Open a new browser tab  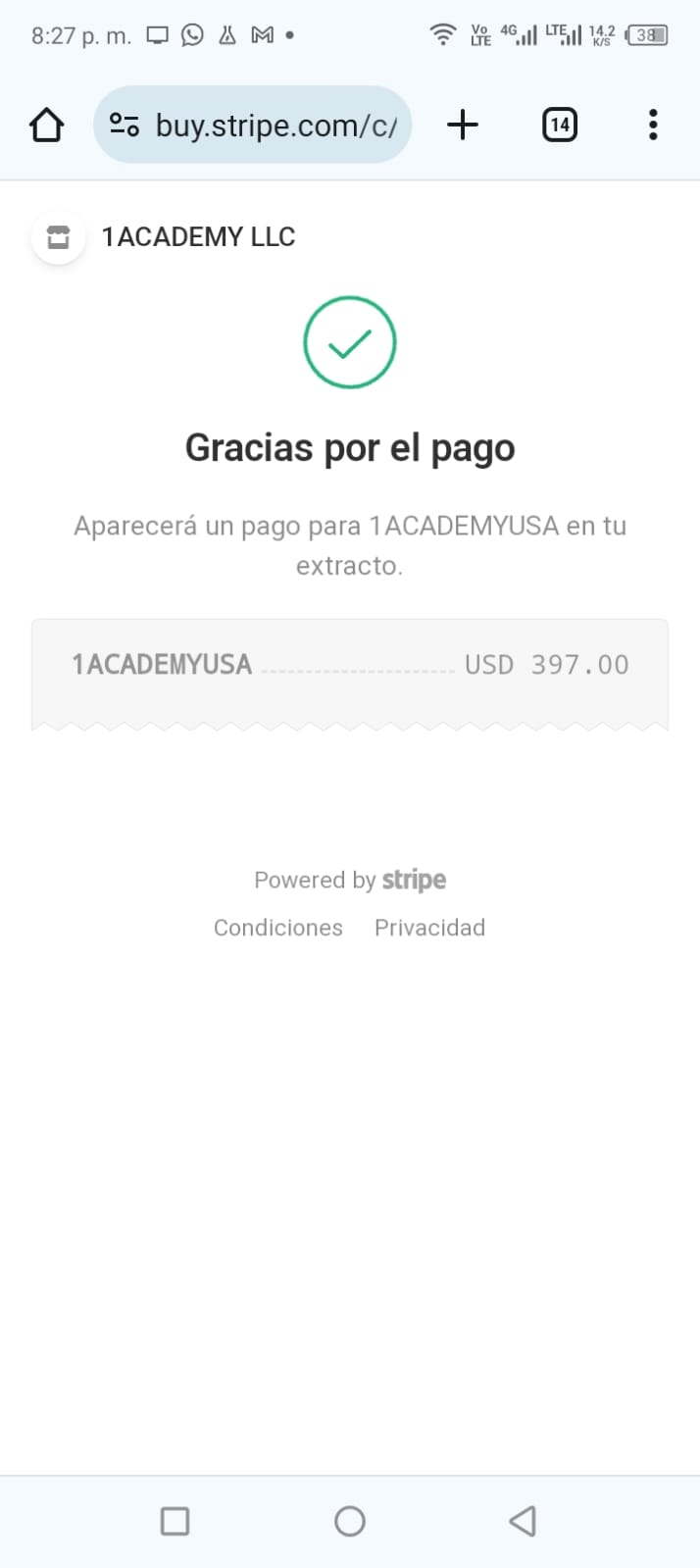tap(463, 125)
